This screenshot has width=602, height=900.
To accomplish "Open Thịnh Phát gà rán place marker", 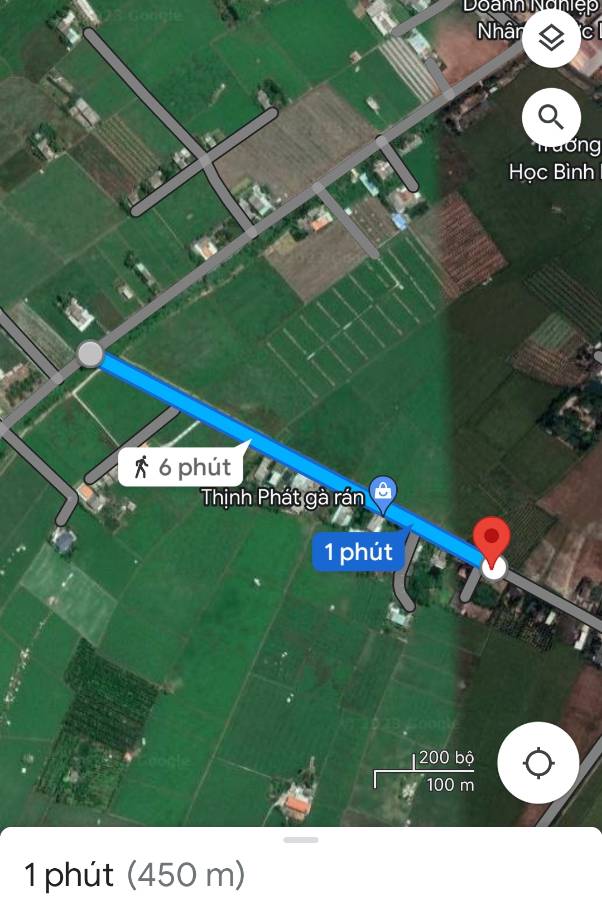I will coord(383,491).
